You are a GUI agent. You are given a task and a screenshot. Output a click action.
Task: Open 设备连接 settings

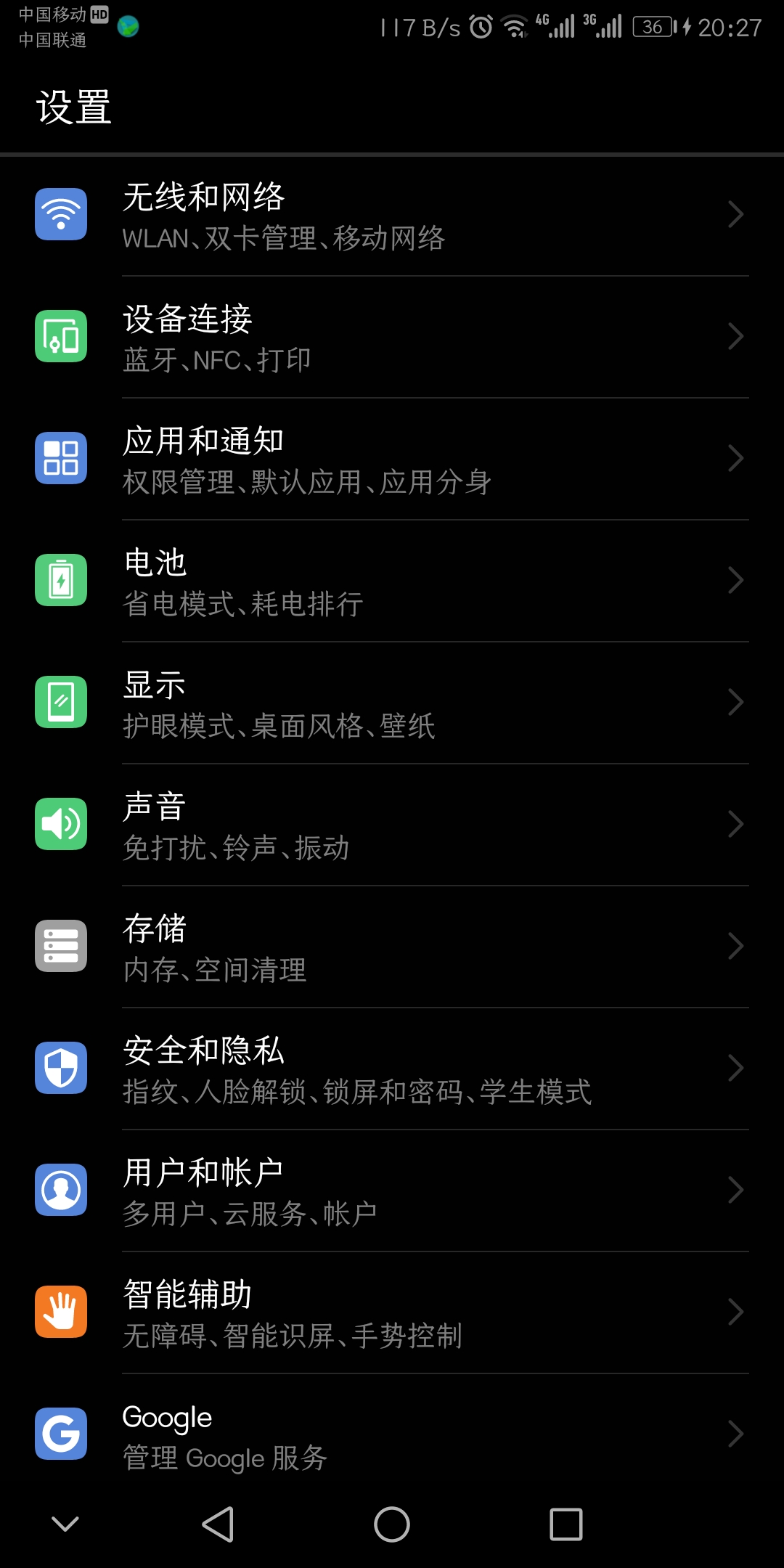(392, 337)
